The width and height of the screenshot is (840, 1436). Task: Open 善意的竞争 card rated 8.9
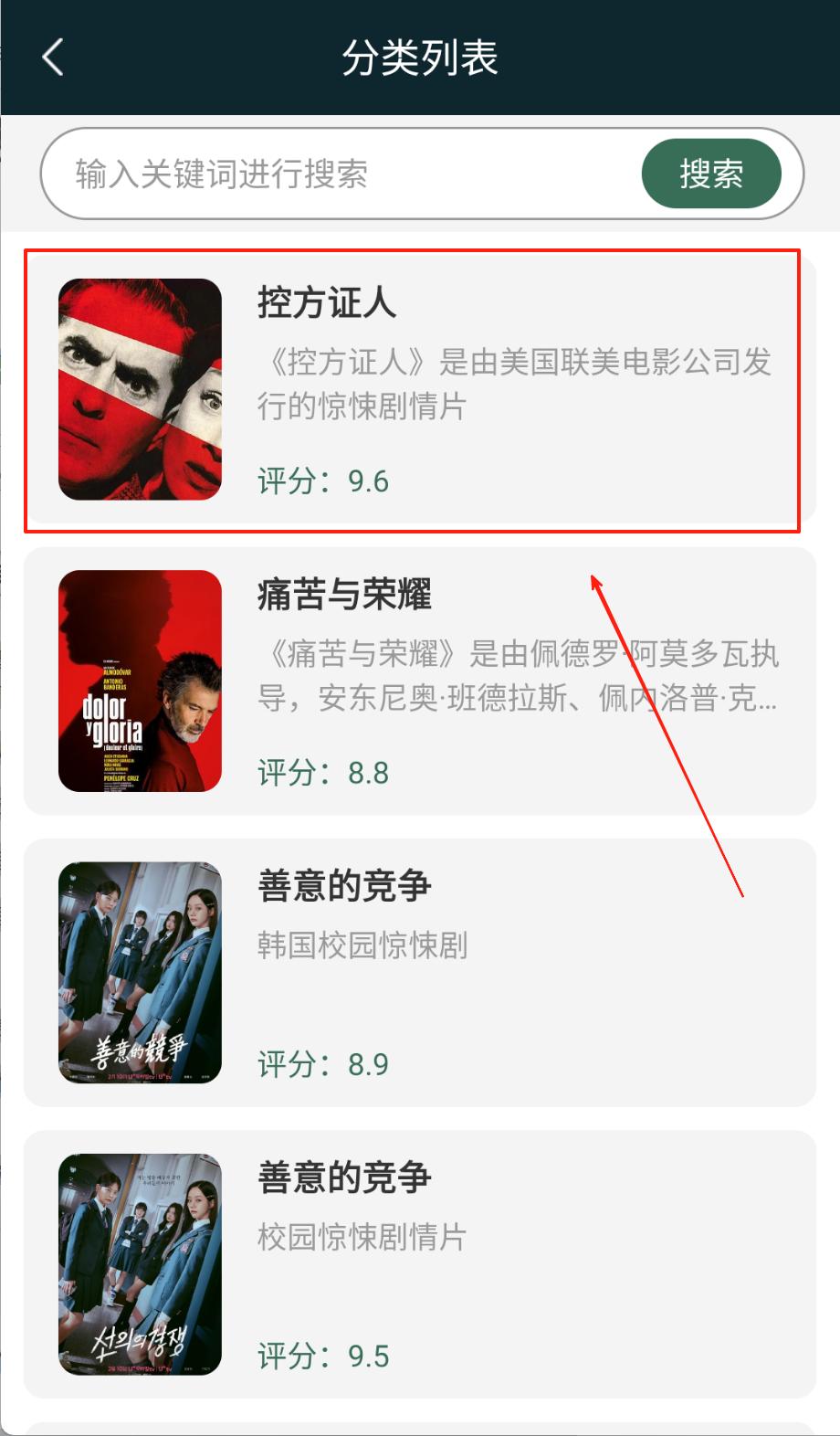[x=420, y=973]
